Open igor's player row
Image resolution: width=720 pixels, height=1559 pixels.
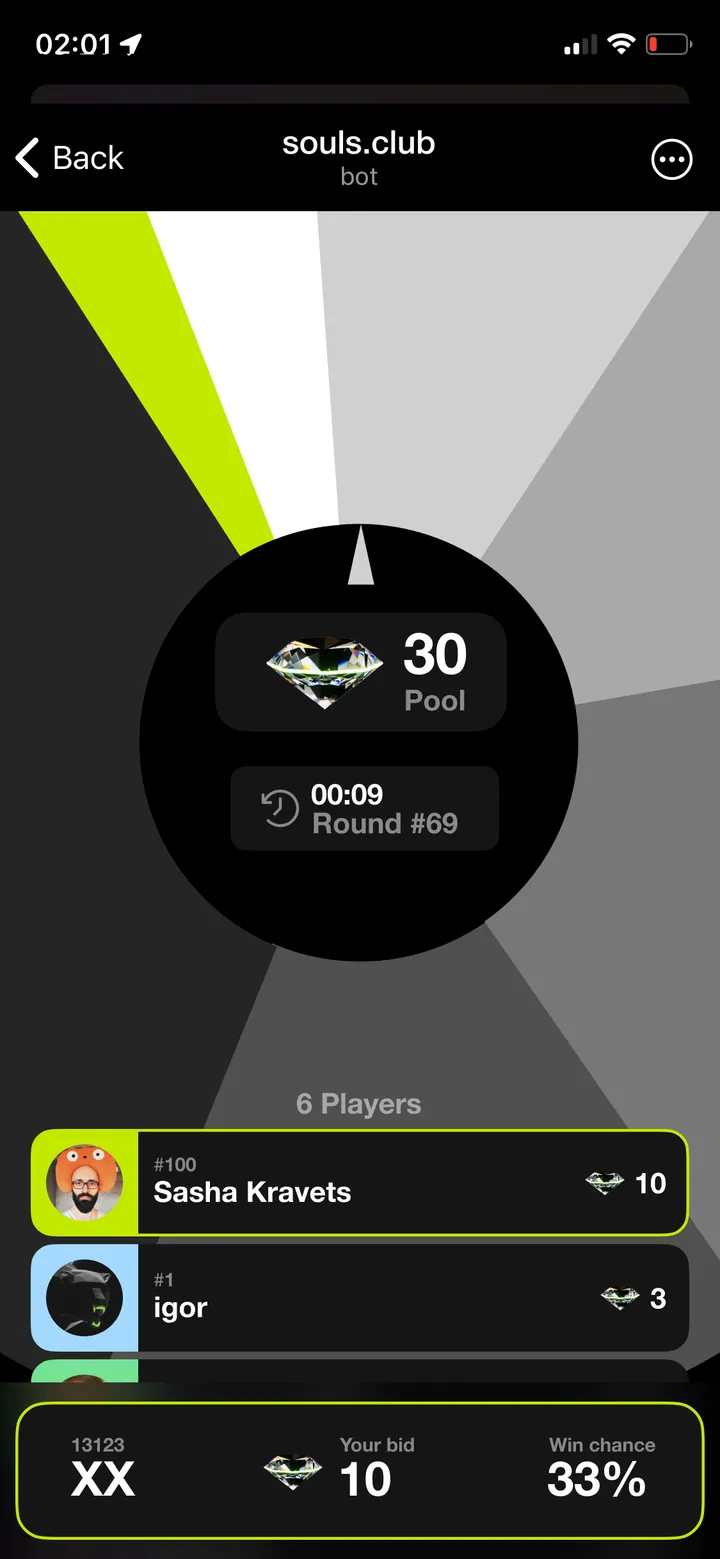pyautogui.click(x=360, y=1298)
